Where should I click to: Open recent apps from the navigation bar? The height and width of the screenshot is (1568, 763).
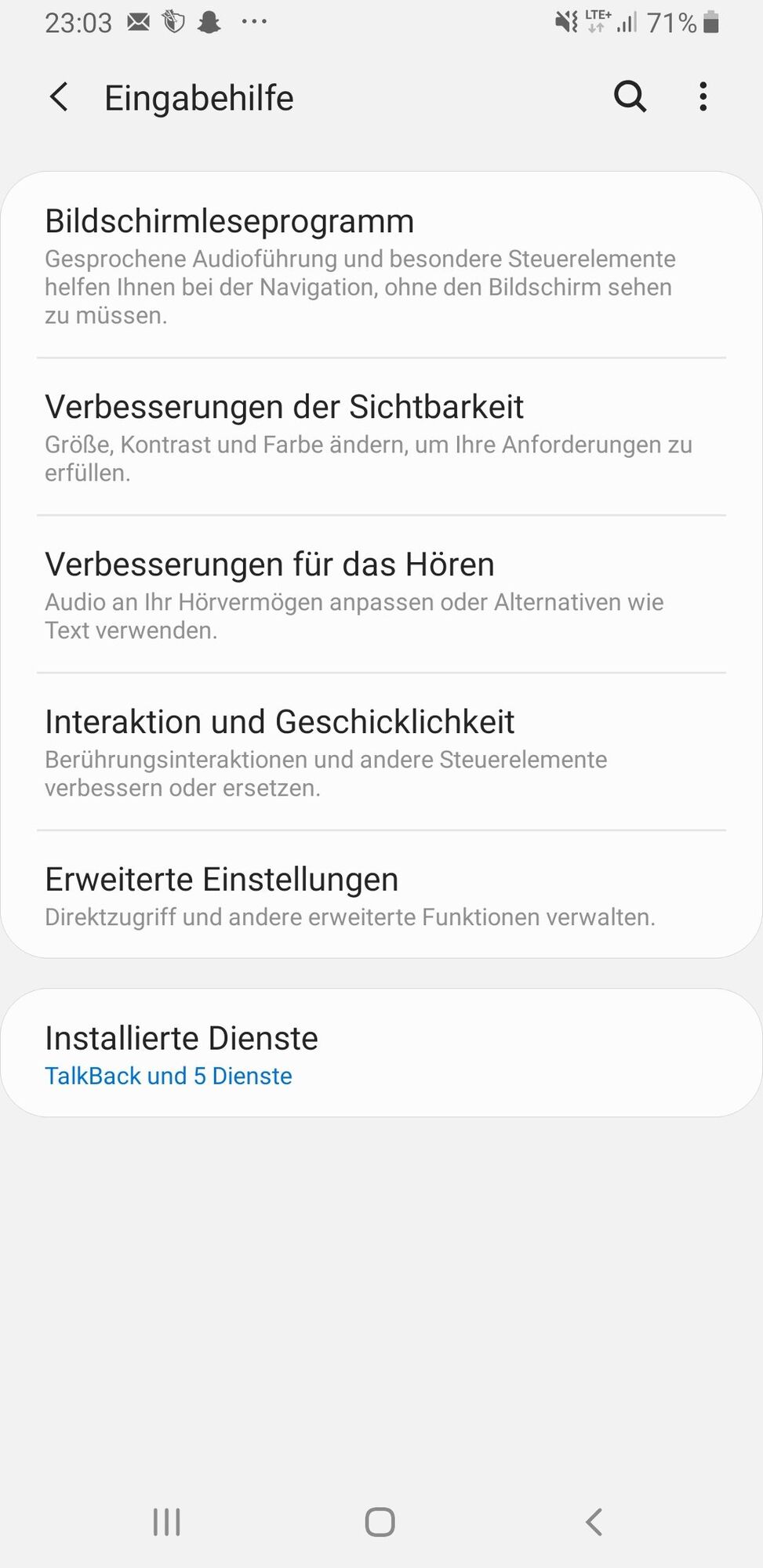pyautogui.click(x=166, y=1522)
